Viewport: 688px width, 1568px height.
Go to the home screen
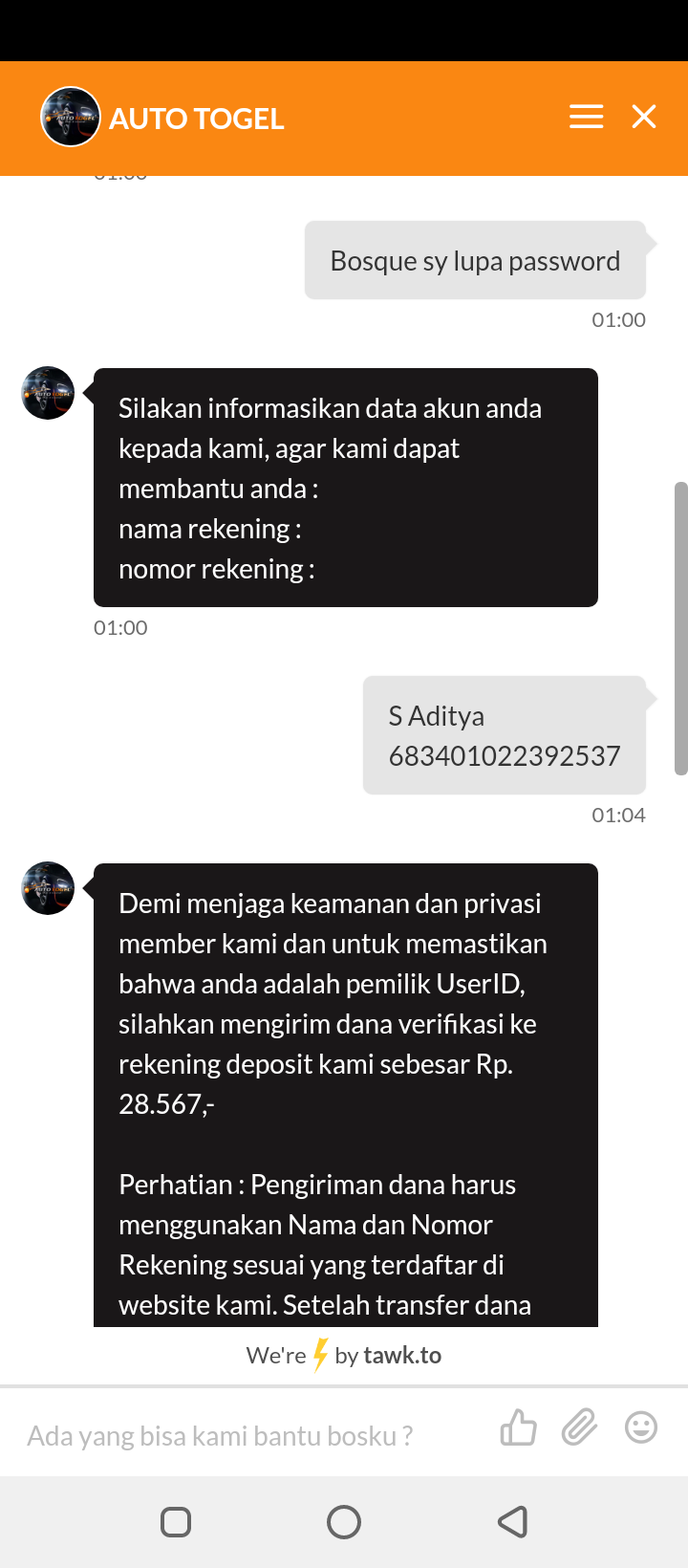[x=344, y=1521]
